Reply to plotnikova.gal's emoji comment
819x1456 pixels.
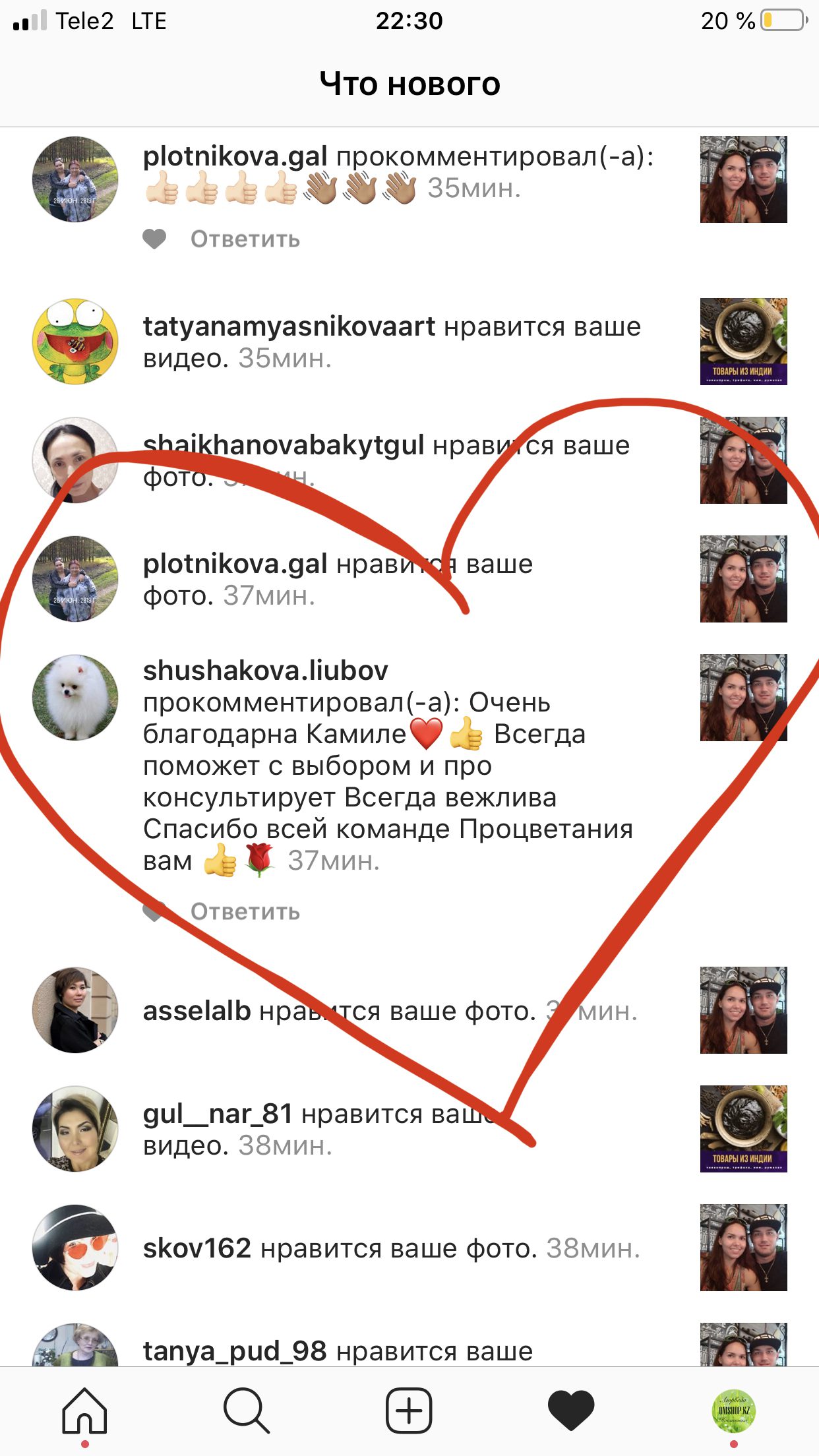(x=245, y=239)
